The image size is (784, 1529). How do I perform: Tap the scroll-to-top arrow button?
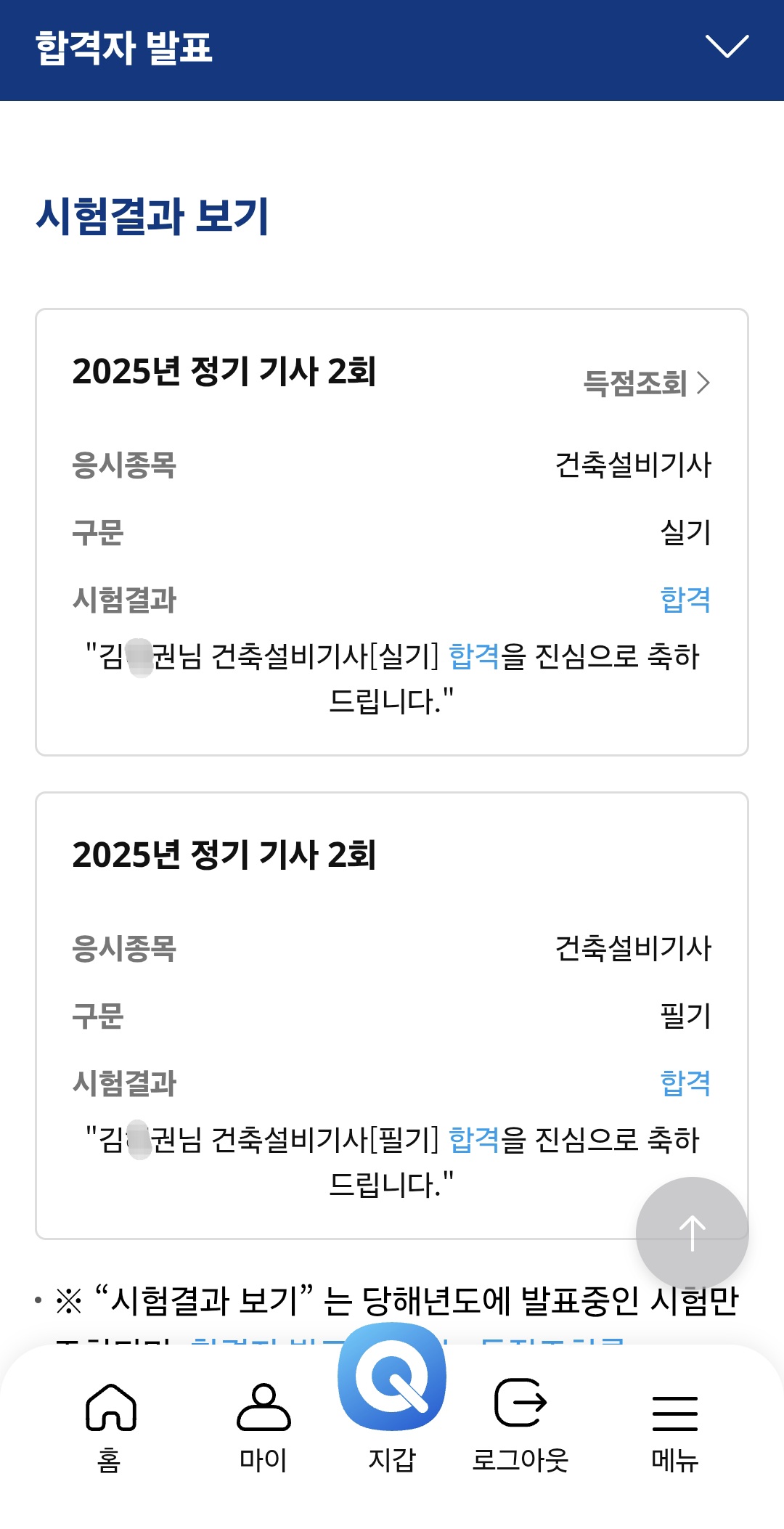click(692, 1233)
